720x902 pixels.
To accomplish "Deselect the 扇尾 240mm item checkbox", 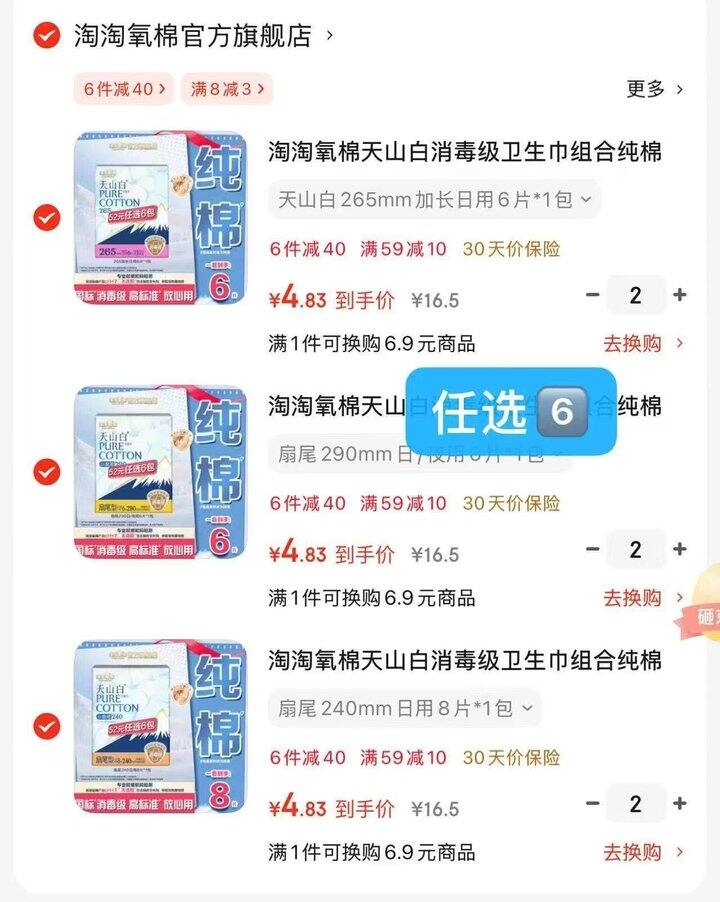I will point(46,727).
